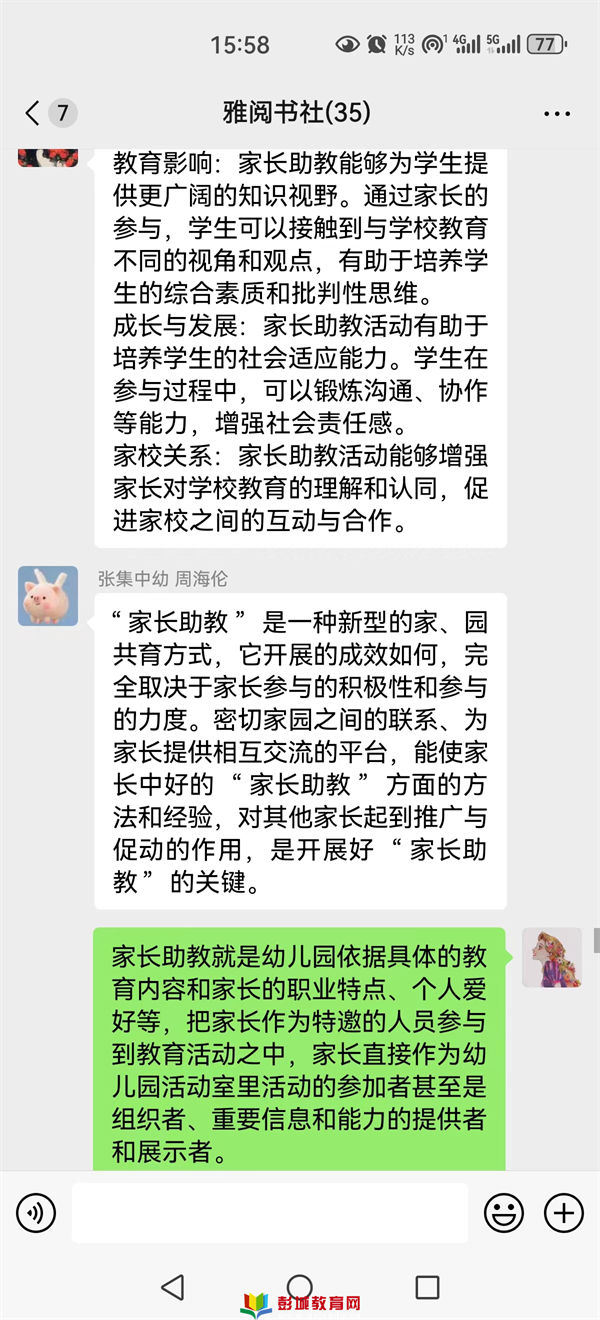
Task: Tap the system recent apps button
Action: (x=427, y=1286)
